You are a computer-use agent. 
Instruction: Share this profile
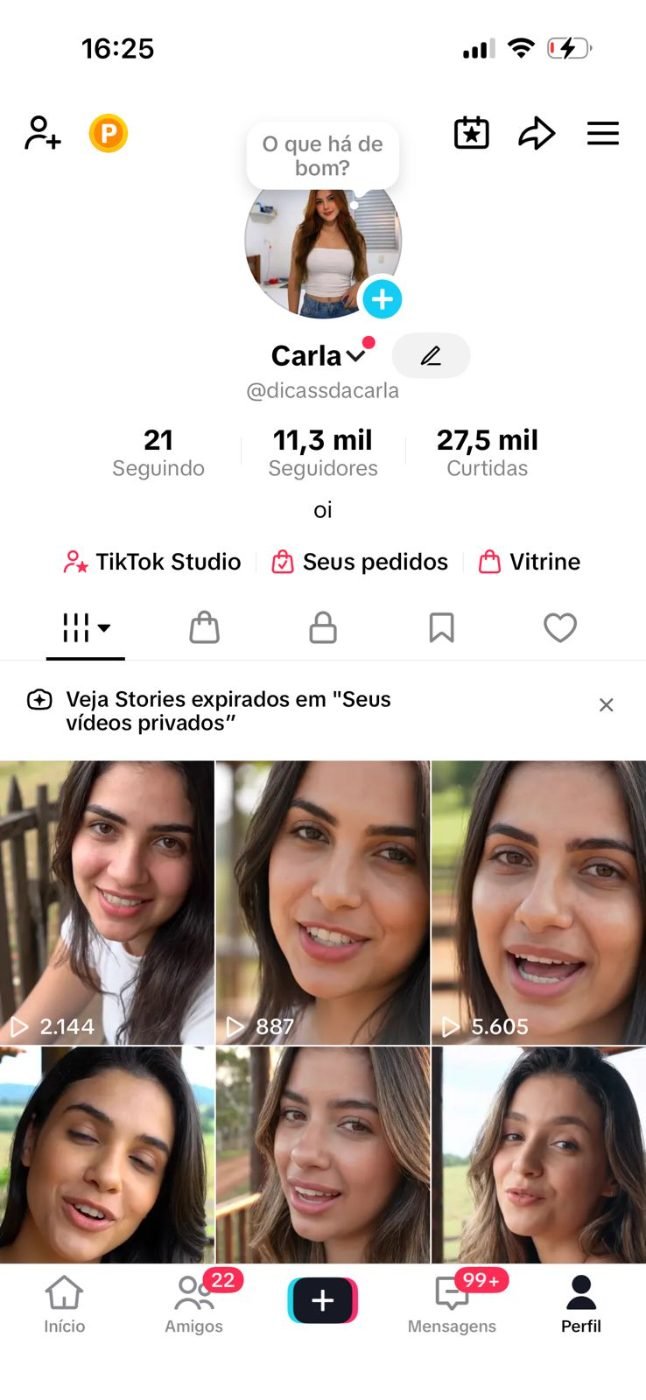pyautogui.click(x=536, y=133)
